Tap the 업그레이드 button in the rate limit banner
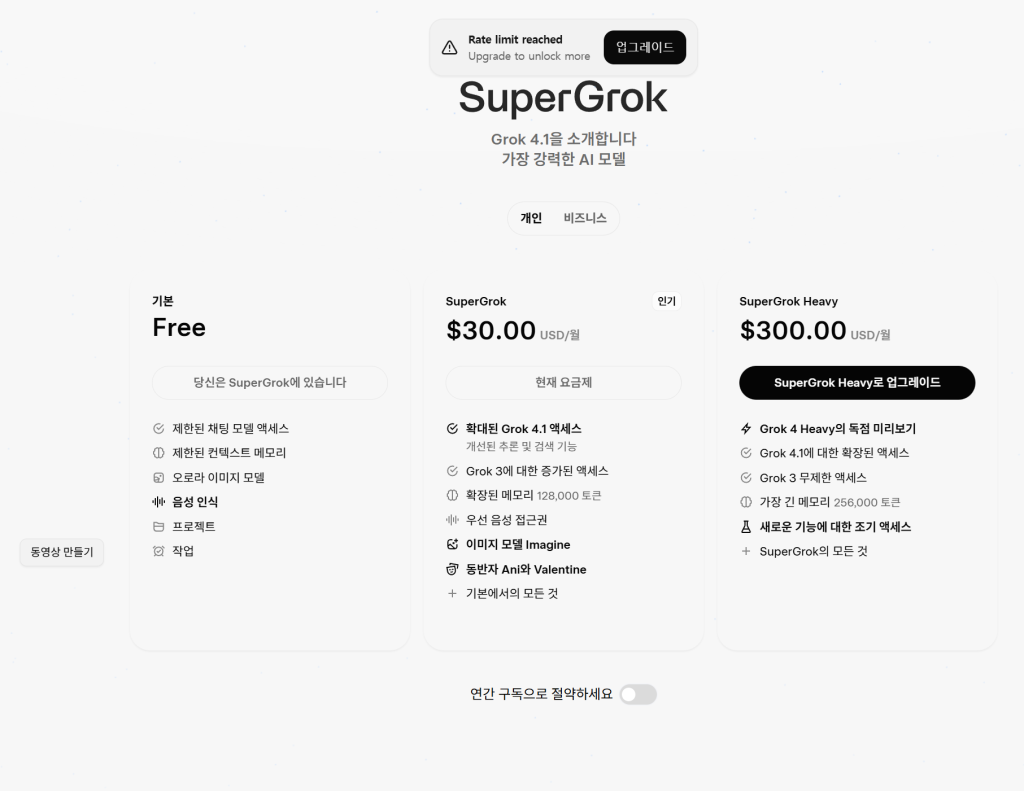Screen dimensions: 1024x791 (x=644, y=47)
